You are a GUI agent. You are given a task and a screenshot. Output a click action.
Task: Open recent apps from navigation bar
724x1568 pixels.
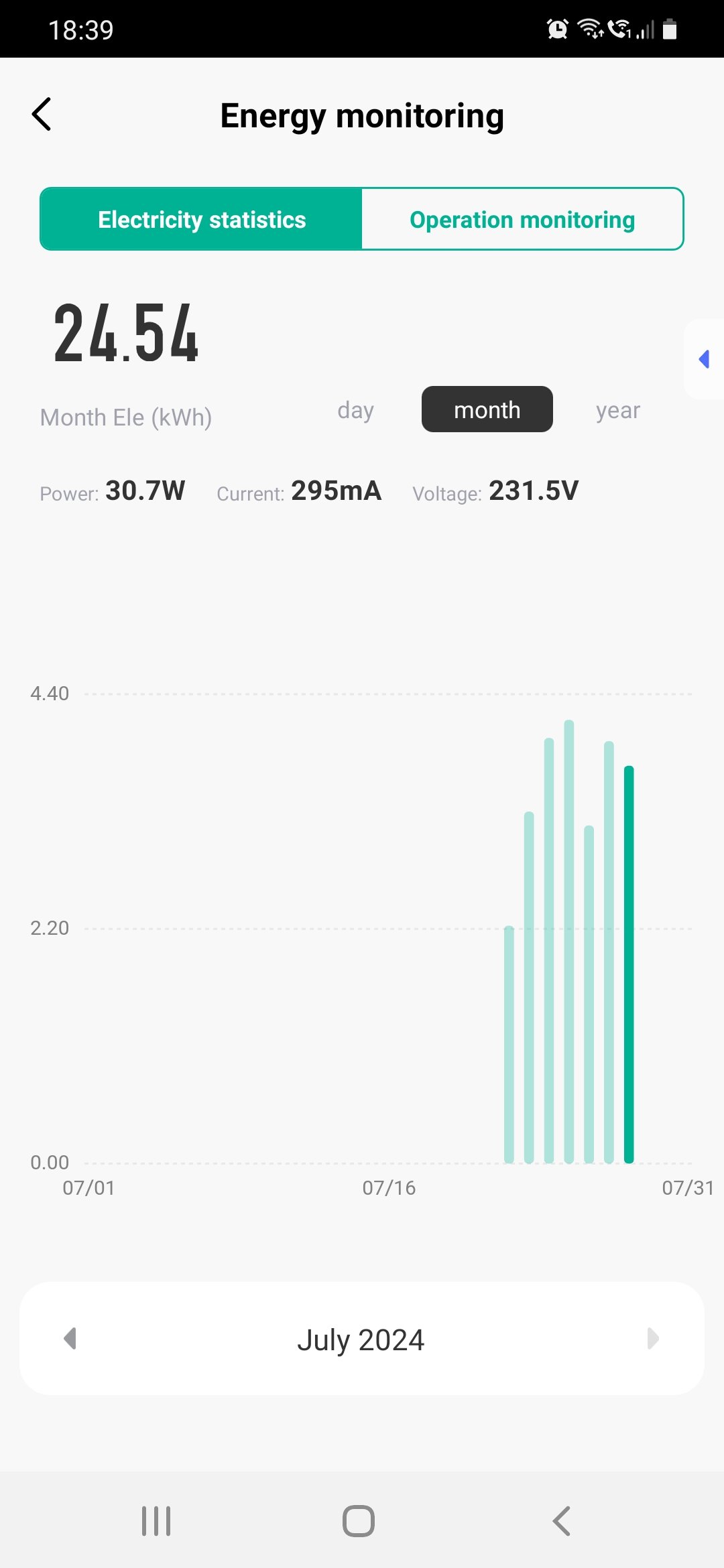pos(156,1520)
